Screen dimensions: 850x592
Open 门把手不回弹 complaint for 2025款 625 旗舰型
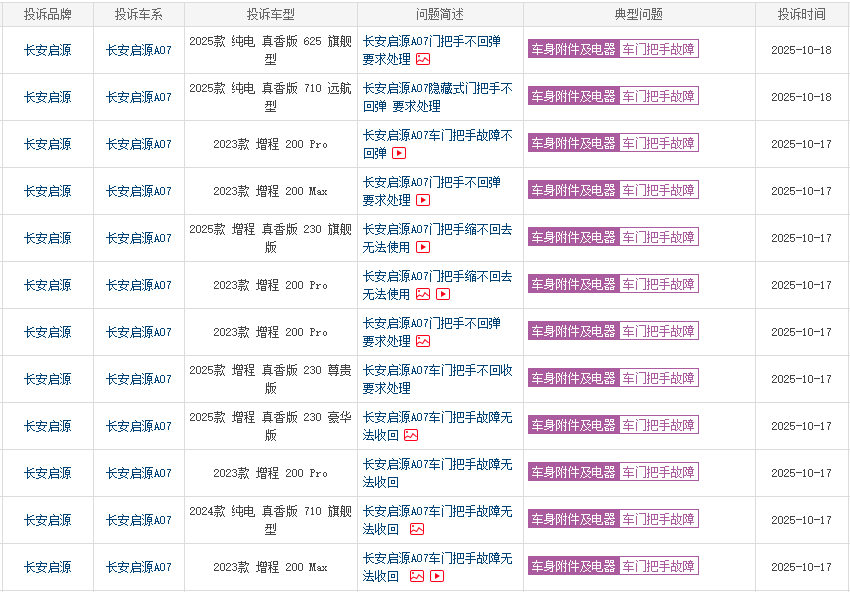[x=431, y=42]
